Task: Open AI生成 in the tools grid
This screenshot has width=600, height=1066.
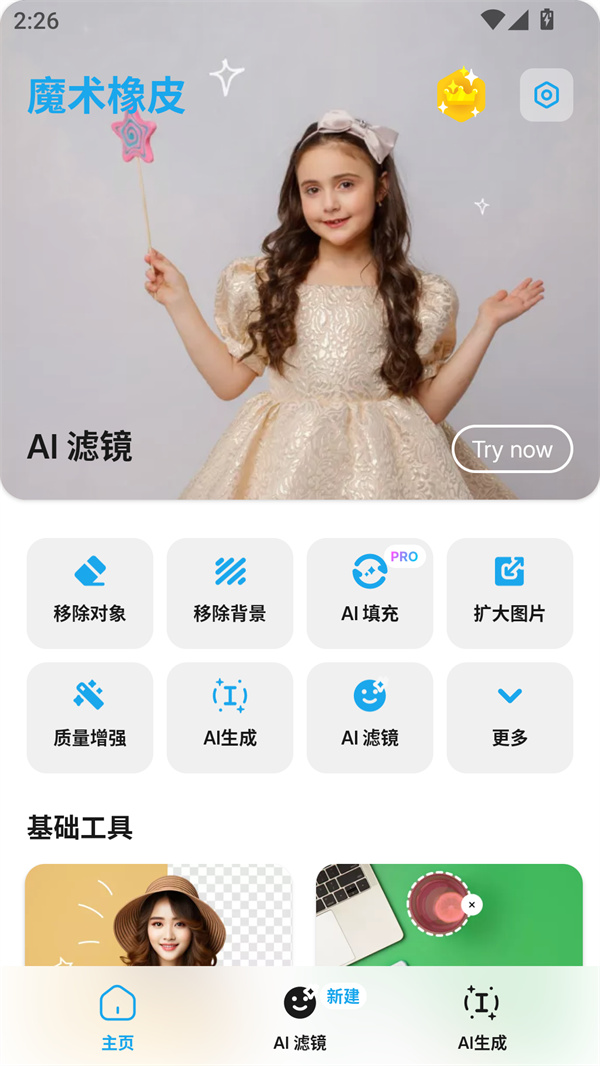Action: (230, 717)
